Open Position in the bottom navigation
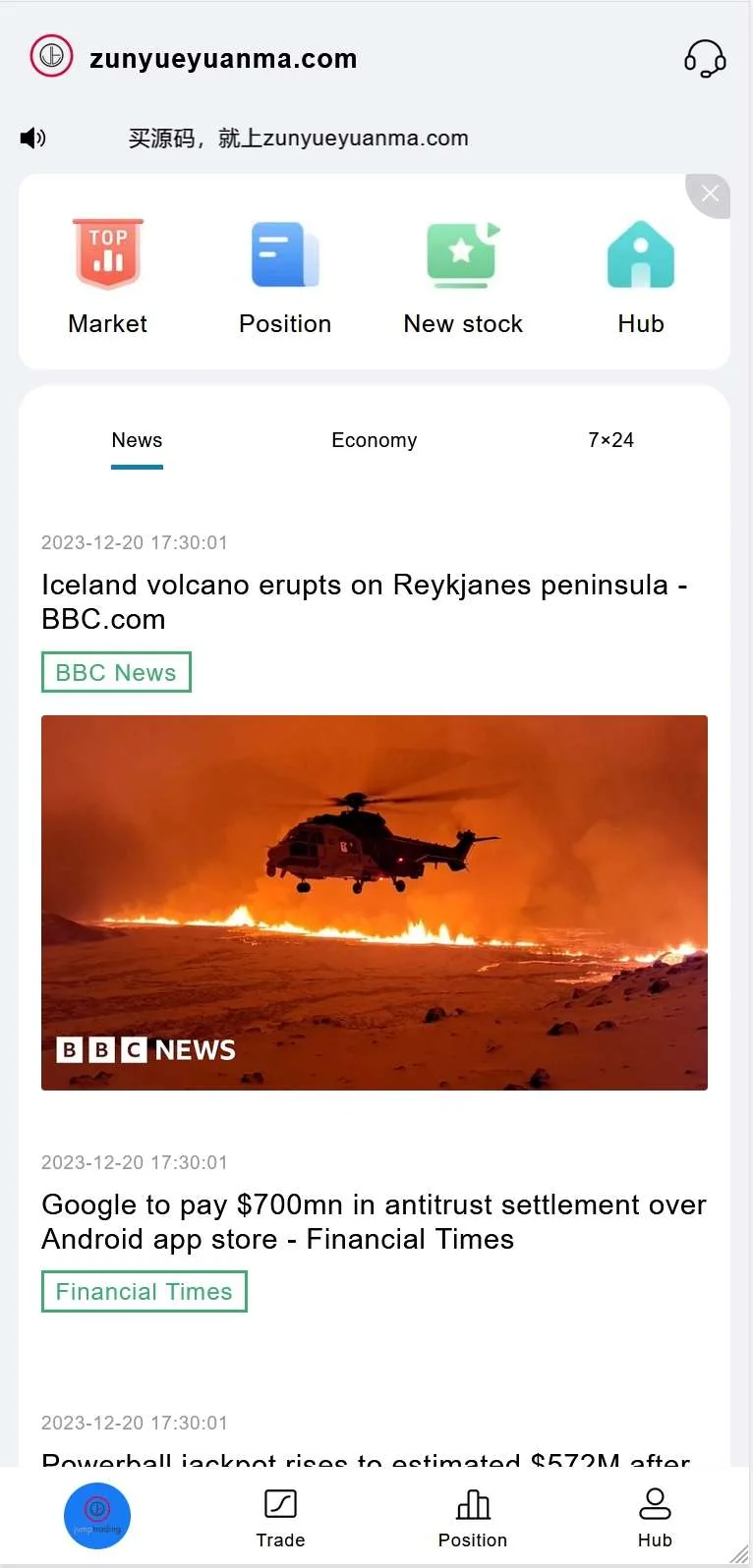753x1568 pixels. (473, 1517)
